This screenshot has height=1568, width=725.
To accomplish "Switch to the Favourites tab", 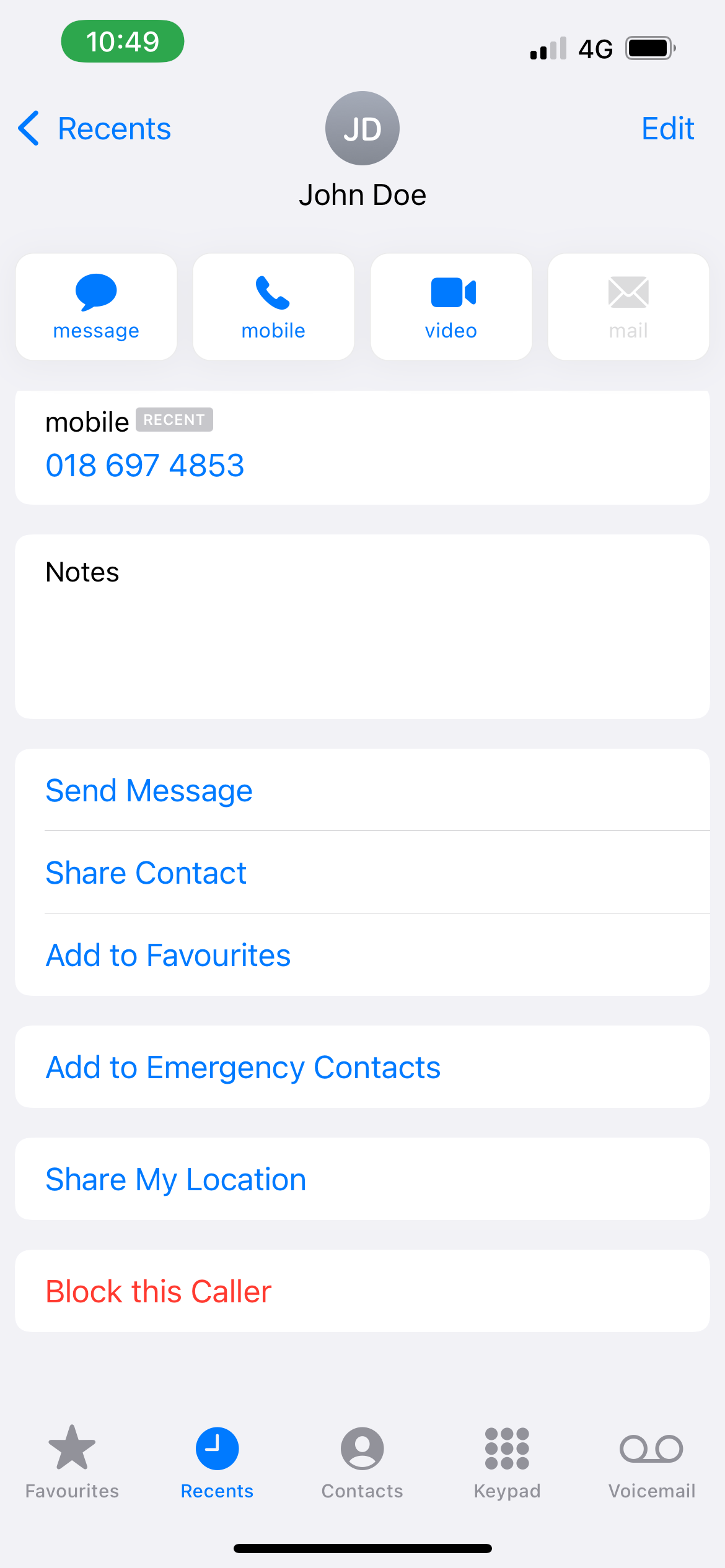I will coord(72,1461).
